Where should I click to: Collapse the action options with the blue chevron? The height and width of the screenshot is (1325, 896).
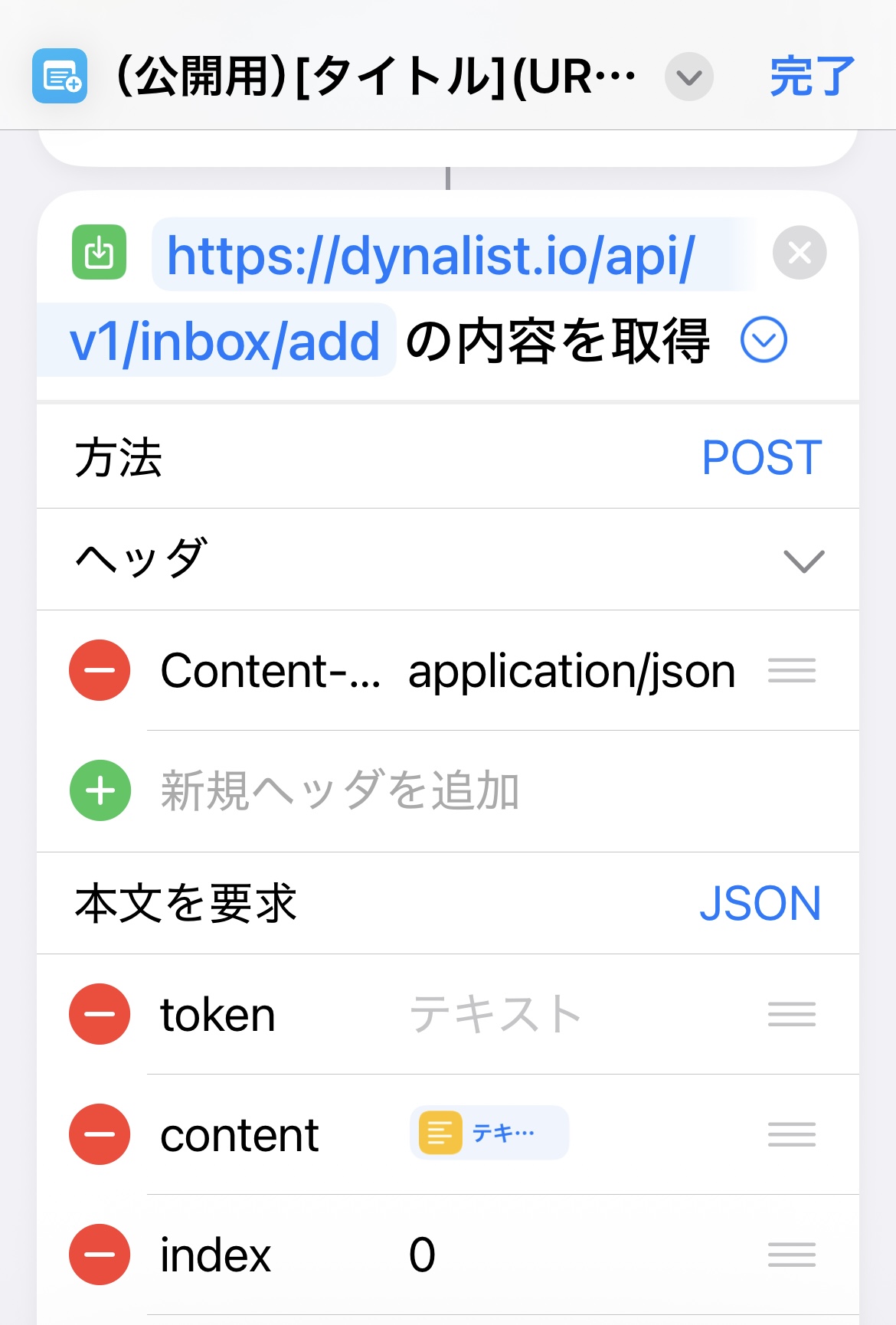pos(764,339)
